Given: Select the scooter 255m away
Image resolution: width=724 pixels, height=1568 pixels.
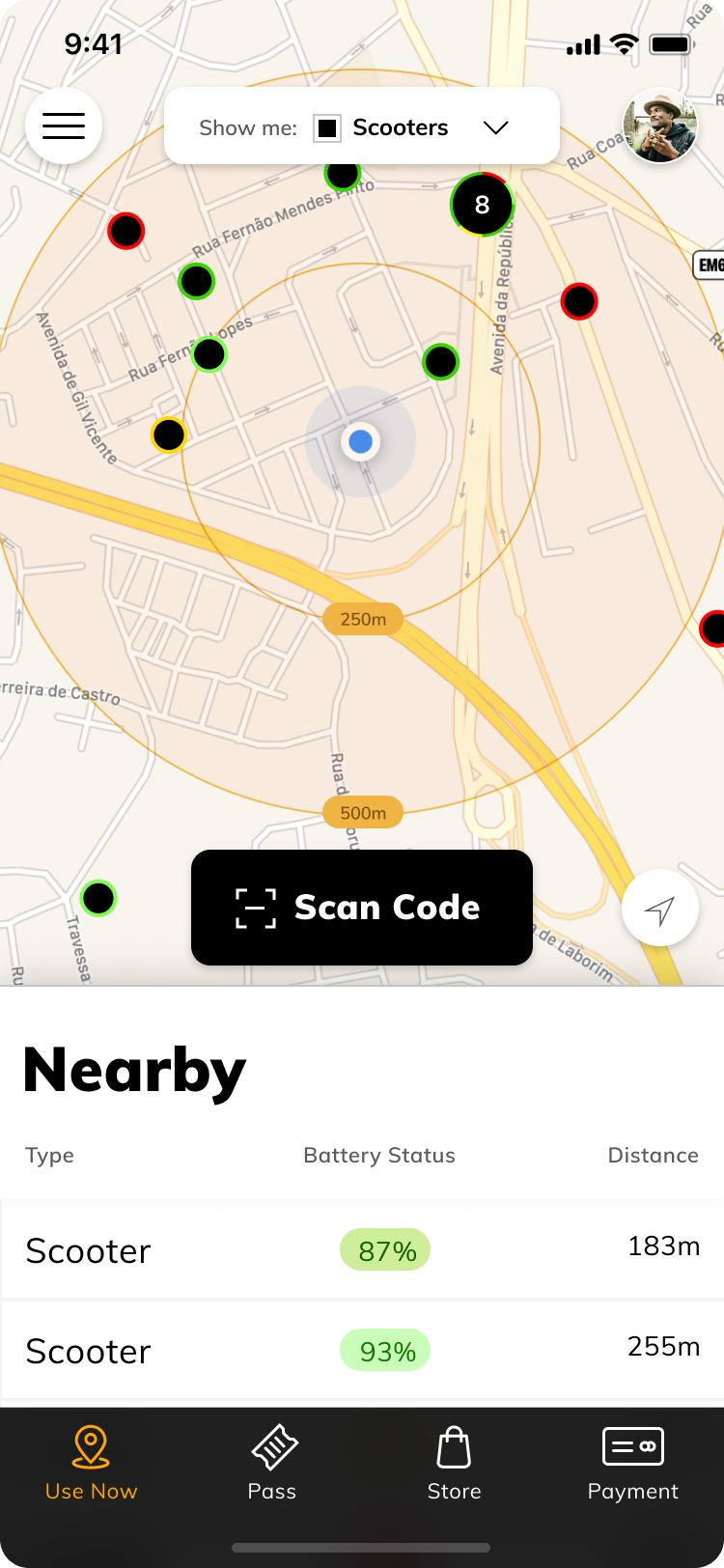Looking at the screenshot, I should click(362, 1351).
